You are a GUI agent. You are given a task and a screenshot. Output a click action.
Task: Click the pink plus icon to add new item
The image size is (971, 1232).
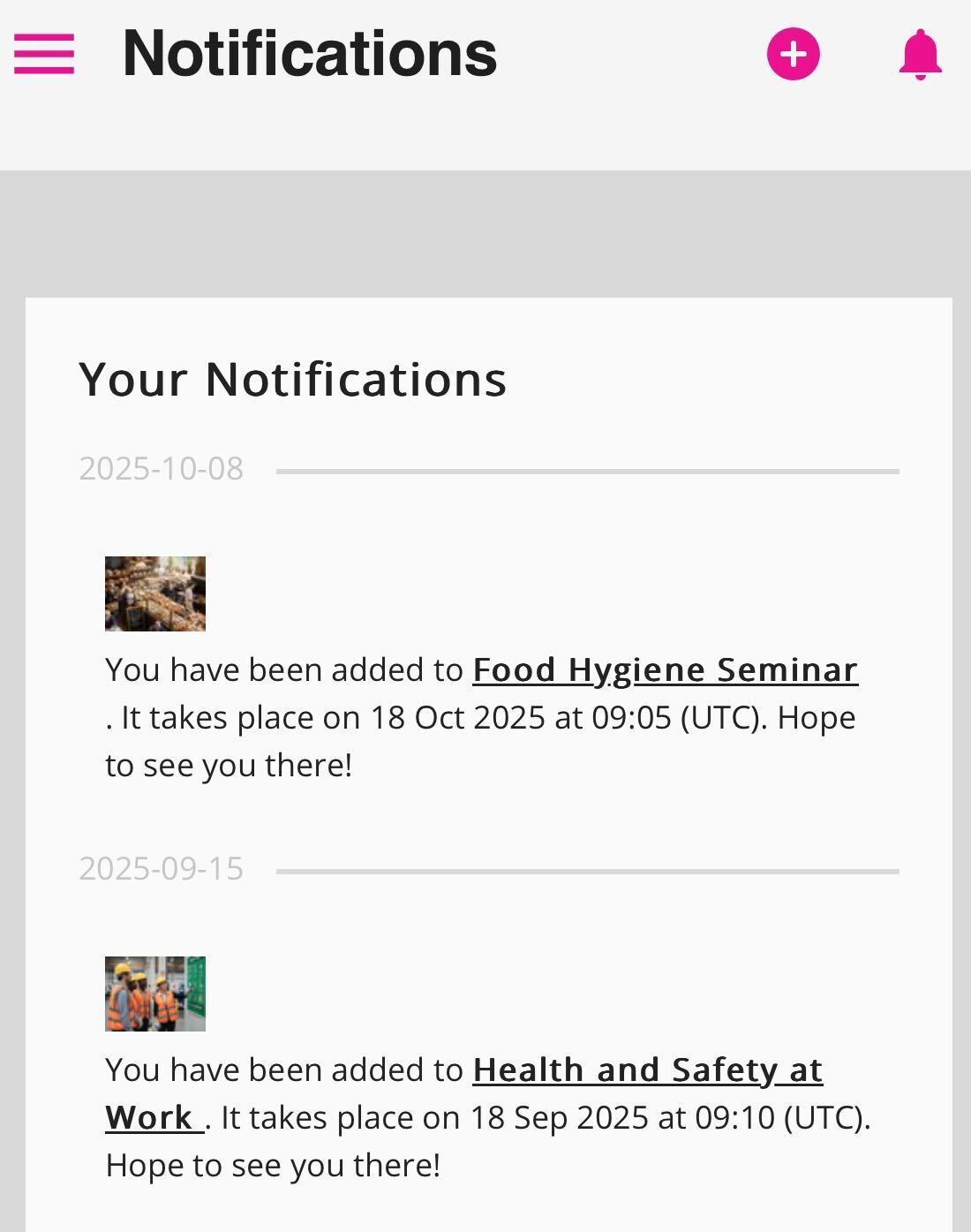pos(793,53)
